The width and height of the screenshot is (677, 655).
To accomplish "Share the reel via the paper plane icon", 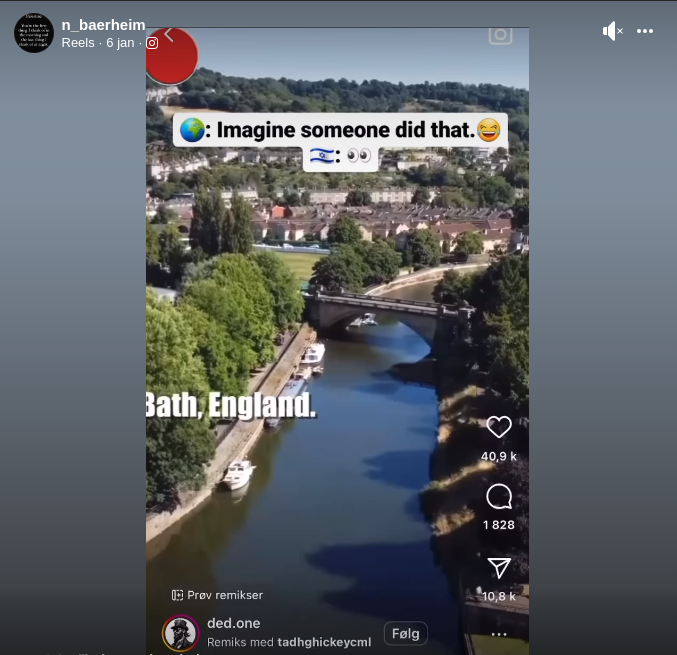I will point(499,568).
